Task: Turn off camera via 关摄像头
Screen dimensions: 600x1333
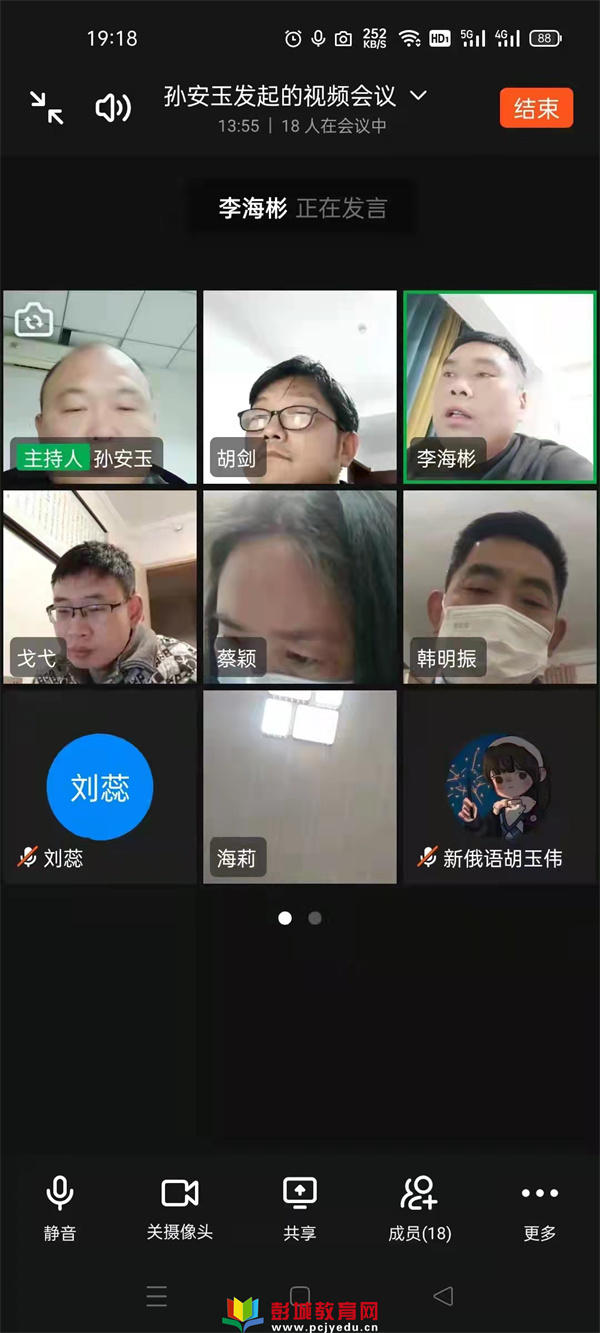Action: pyautogui.click(x=180, y=1208)
